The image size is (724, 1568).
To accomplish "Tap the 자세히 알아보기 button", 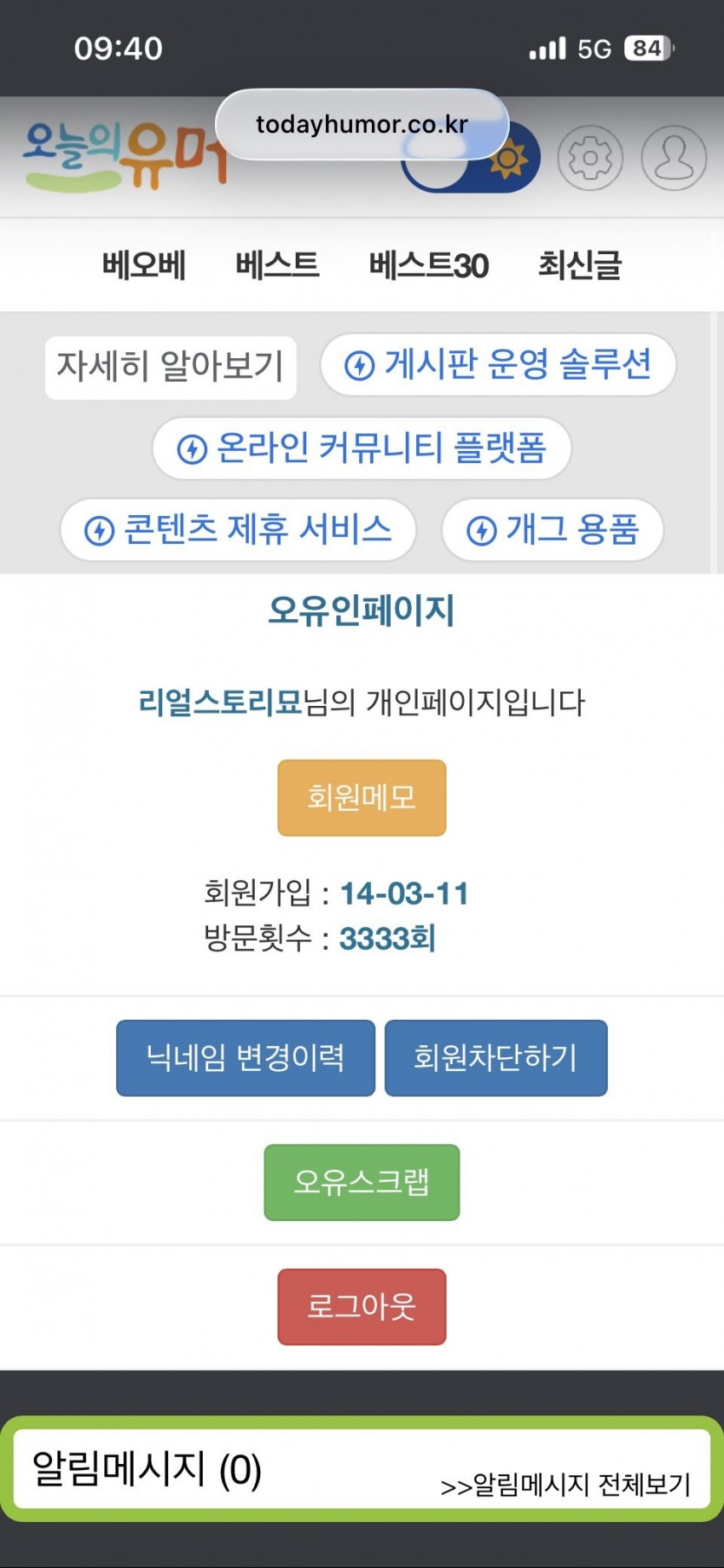I will point(171,367).
